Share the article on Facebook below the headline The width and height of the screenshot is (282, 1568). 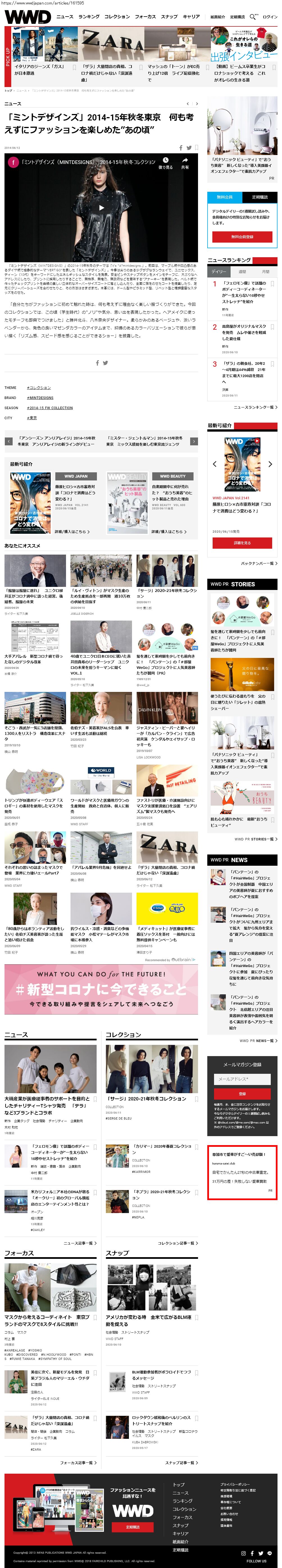pyautogui.click(x=181, y=148)
